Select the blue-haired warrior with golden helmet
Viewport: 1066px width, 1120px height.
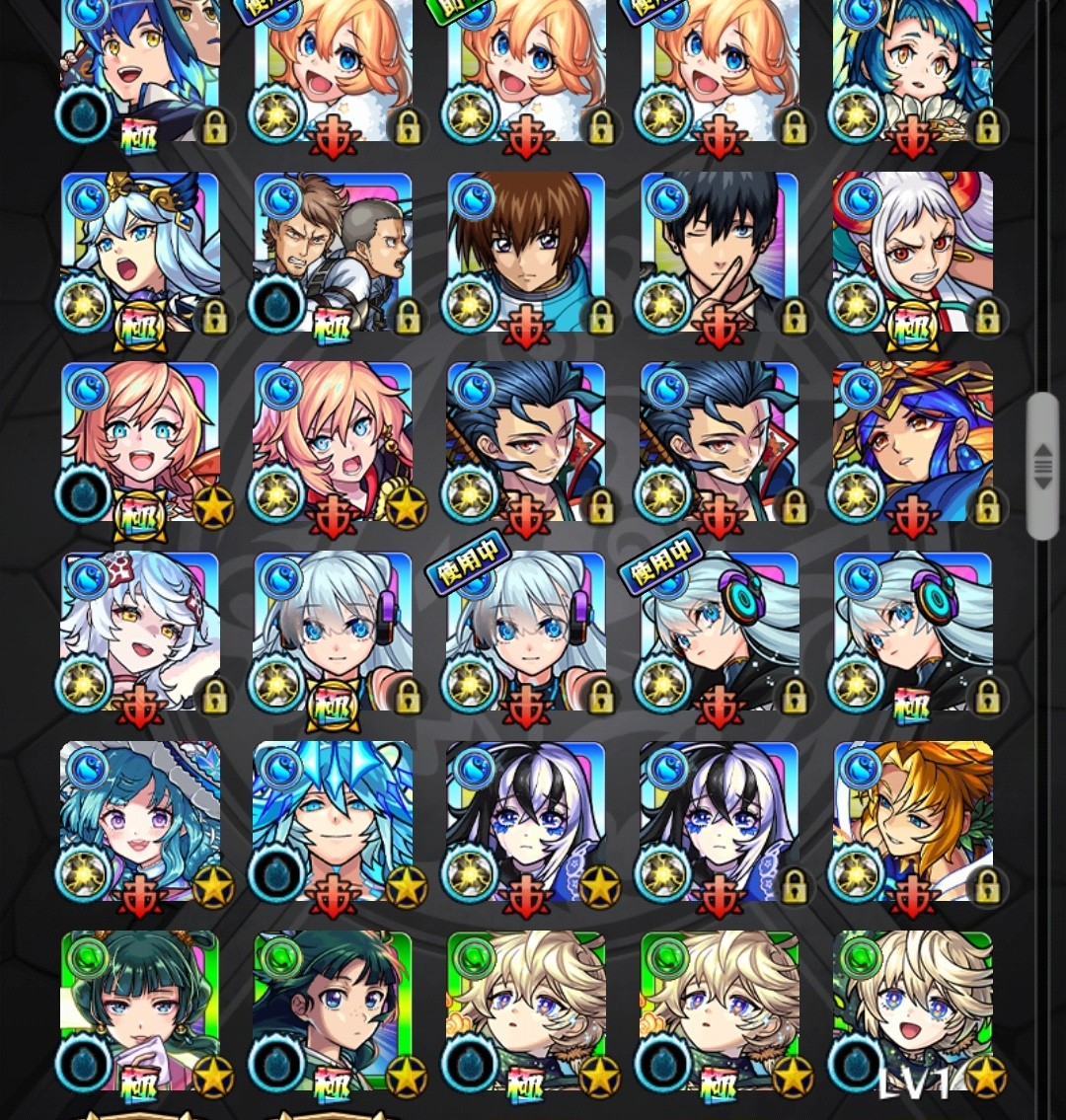coord(912,442)
